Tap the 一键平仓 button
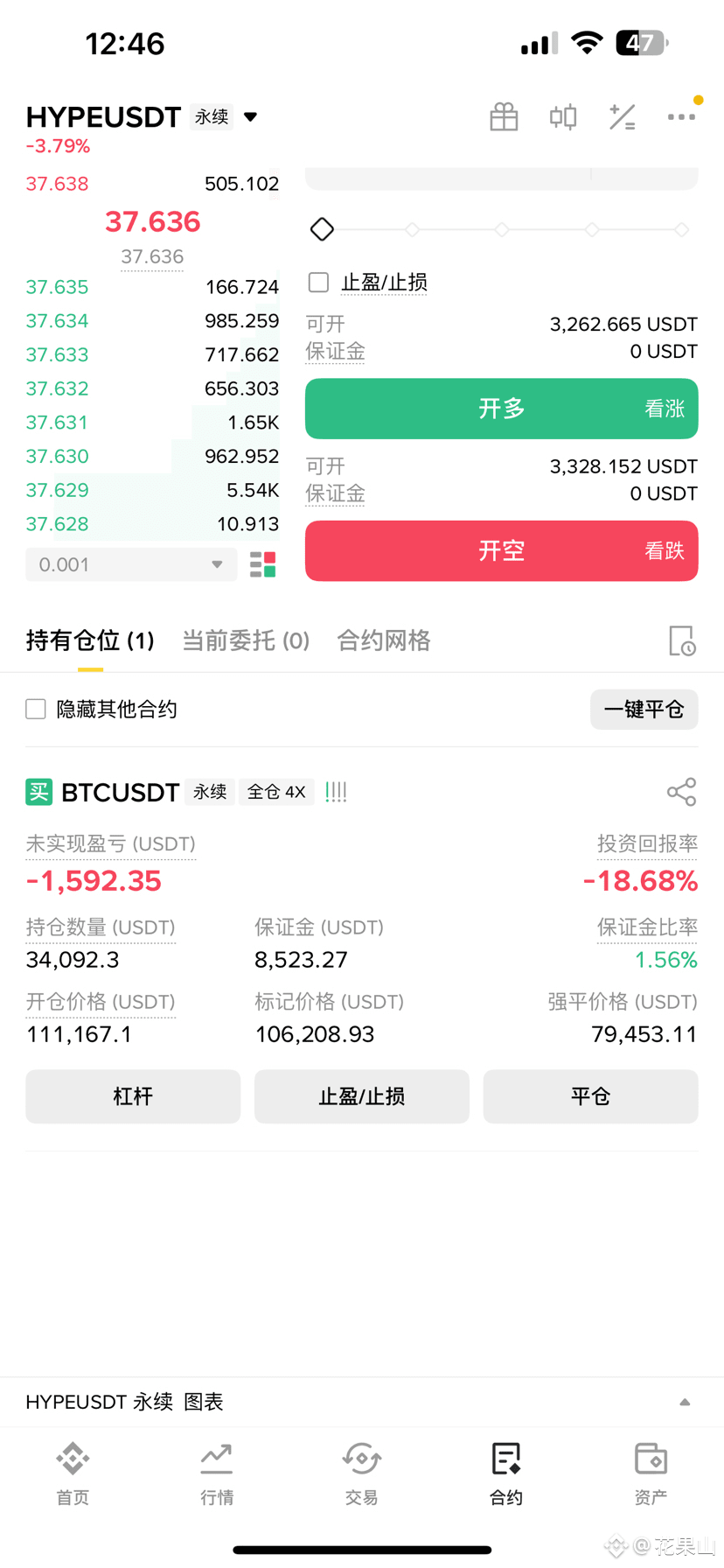 coord(644,709)
